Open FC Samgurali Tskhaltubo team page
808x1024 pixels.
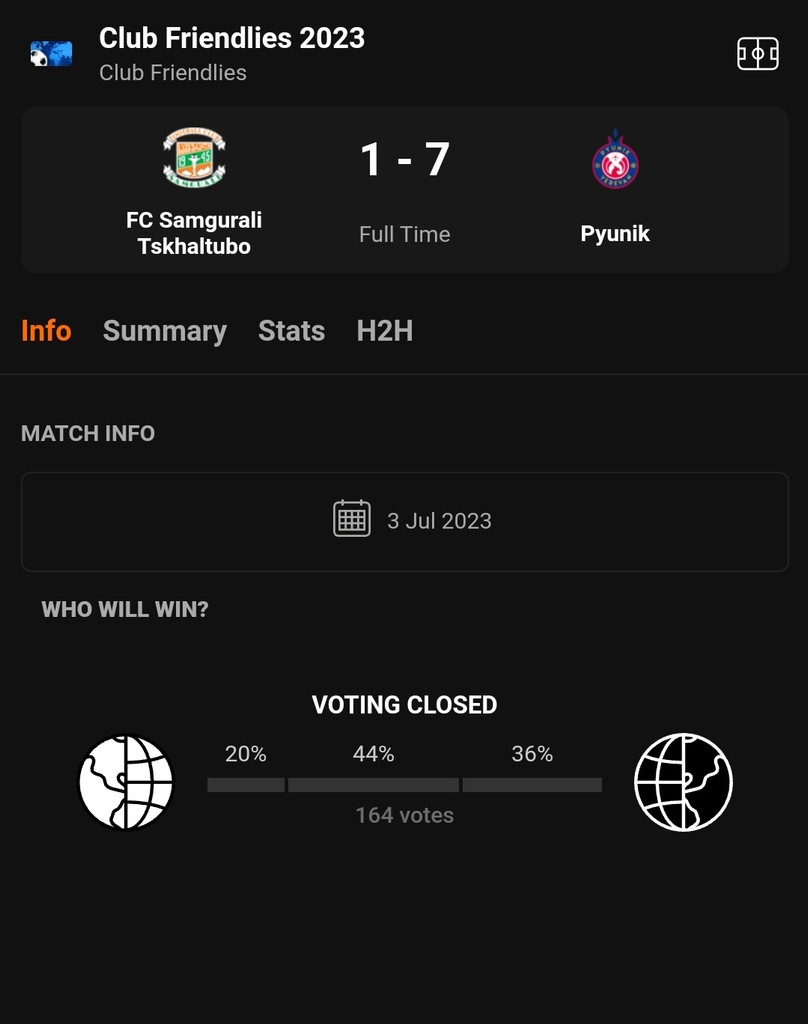click(194, 190)
